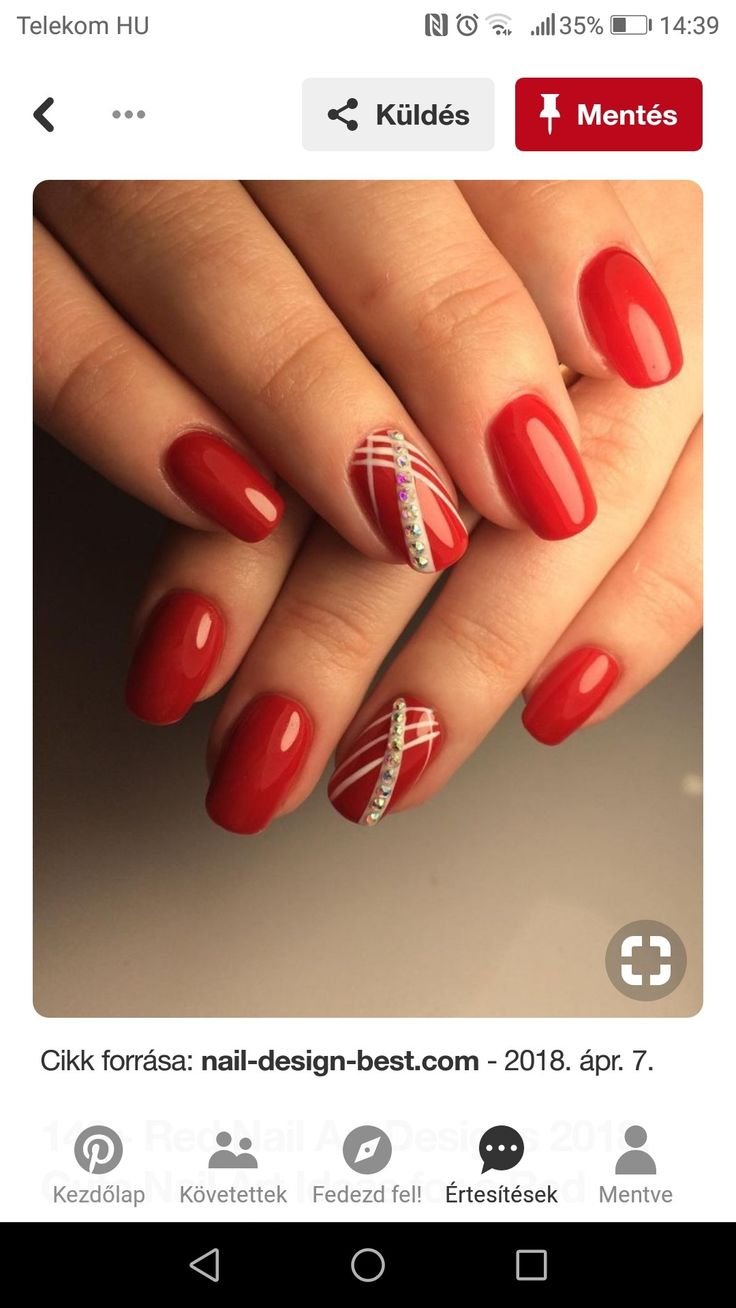Switch to the Kezdőlap tab
736x1308 pixels.
pos(98,1165)
